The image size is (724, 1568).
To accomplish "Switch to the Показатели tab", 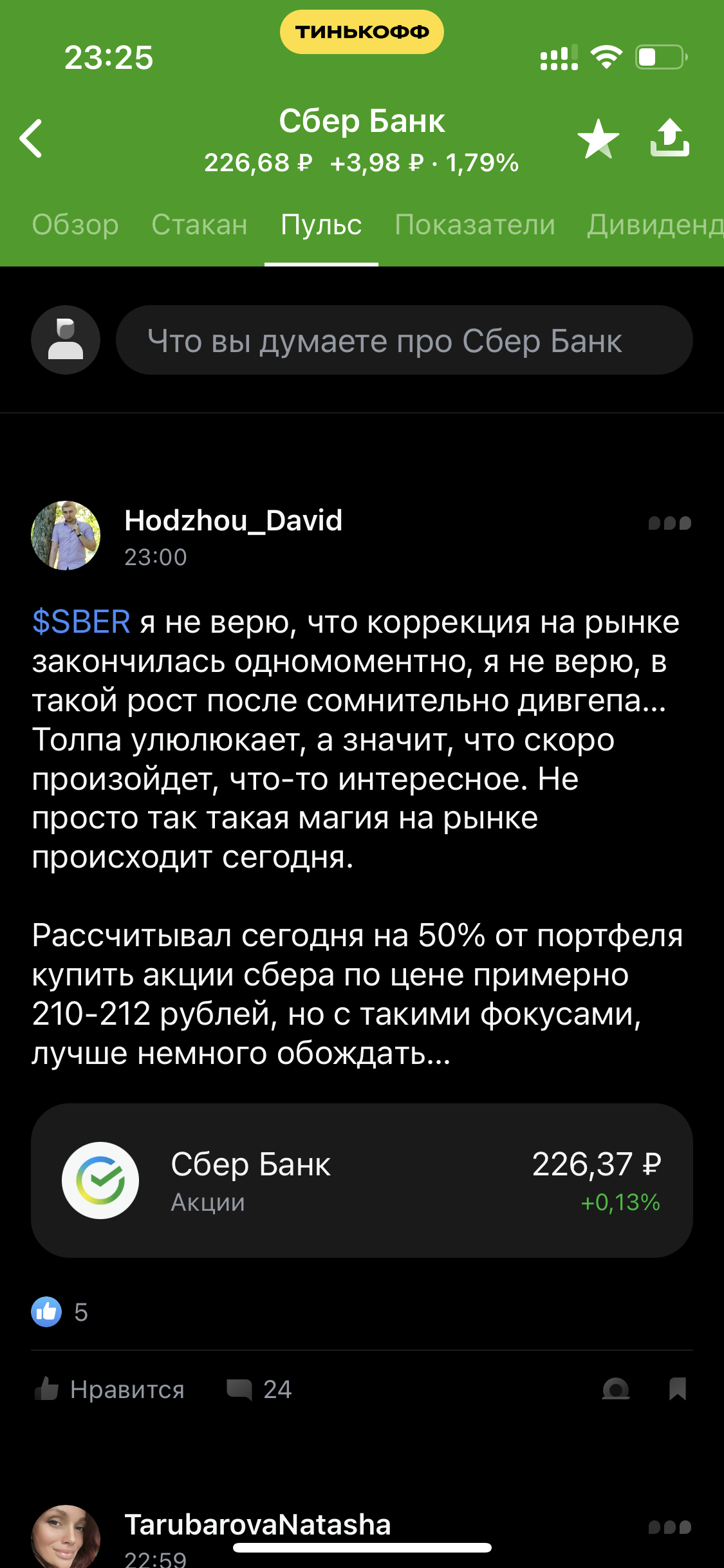I will point(475,225).
